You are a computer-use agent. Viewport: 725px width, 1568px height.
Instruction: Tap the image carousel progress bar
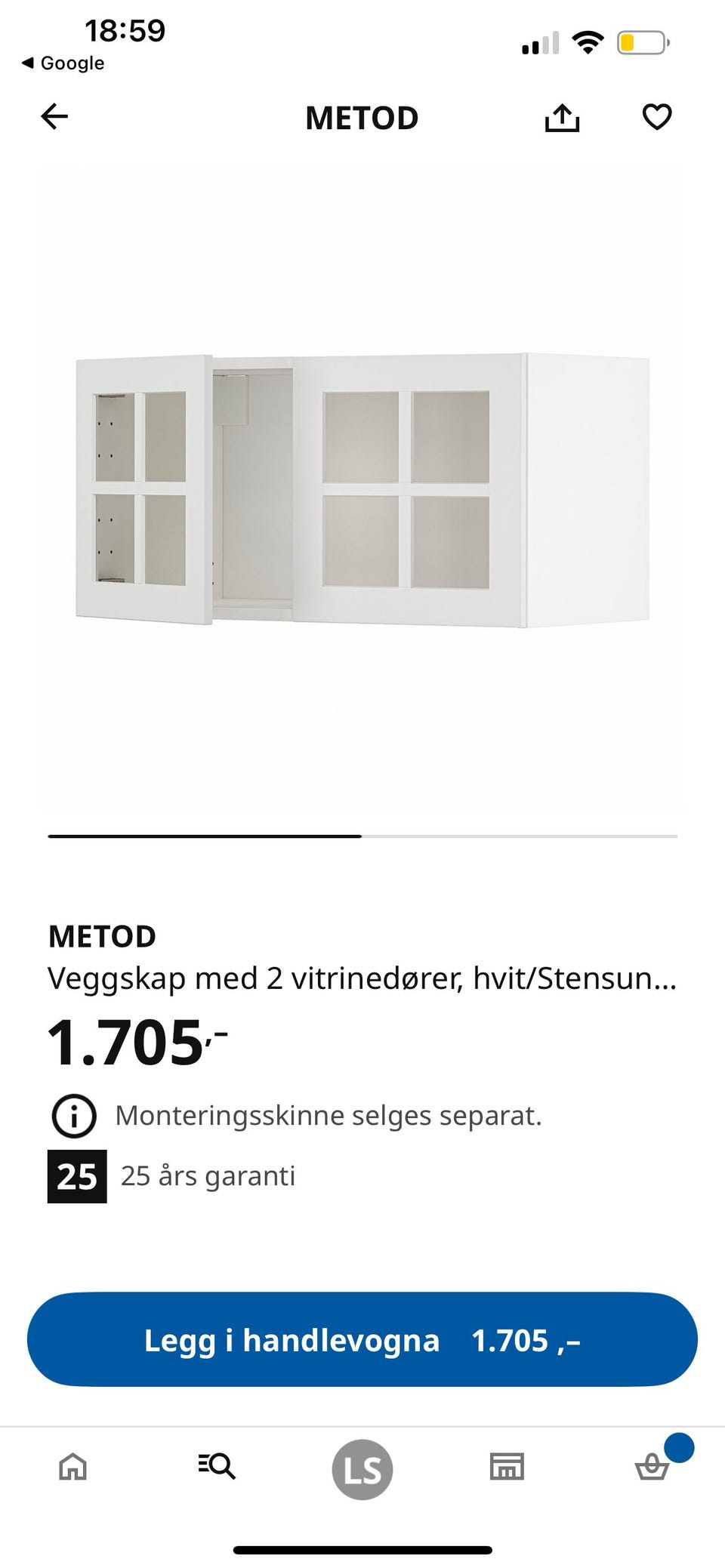362,836
